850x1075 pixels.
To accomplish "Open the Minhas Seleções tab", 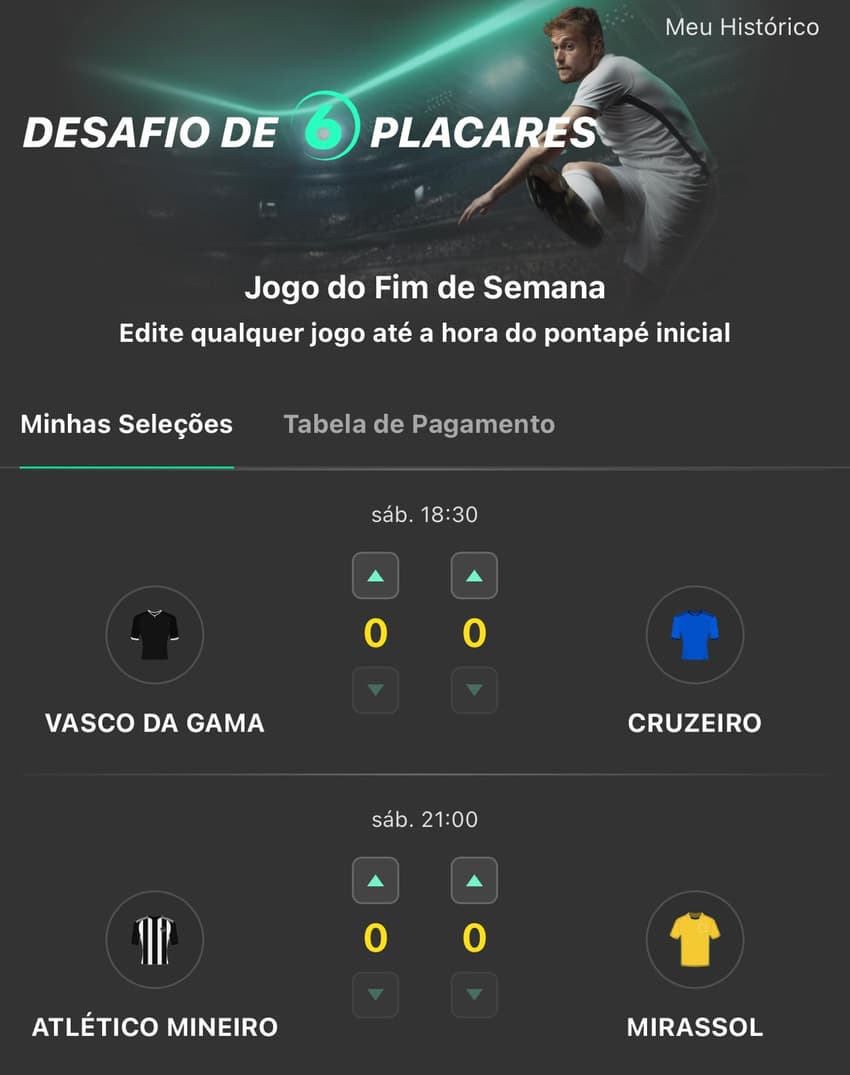I will pyautogui.click(x=126, y=424).
